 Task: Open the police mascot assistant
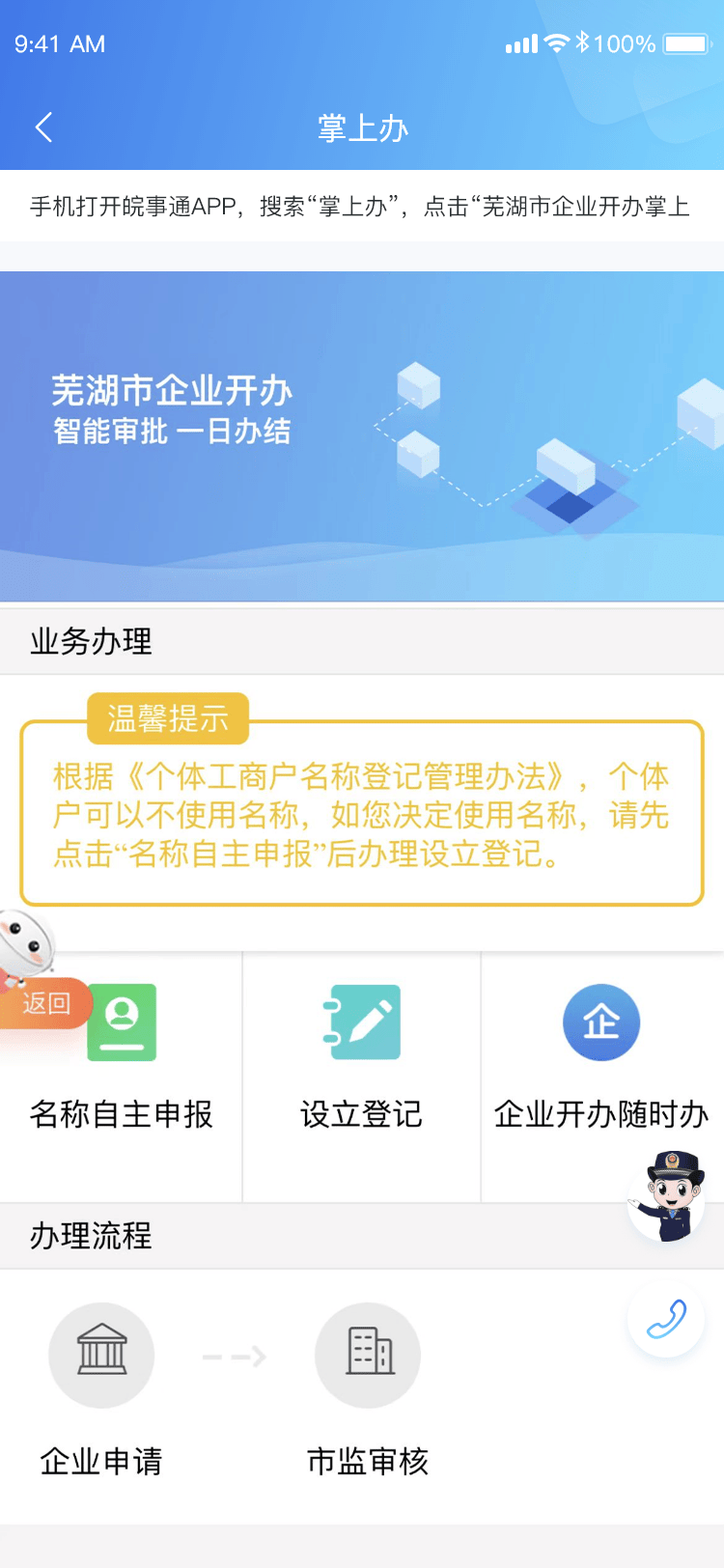pos(667,1196)
